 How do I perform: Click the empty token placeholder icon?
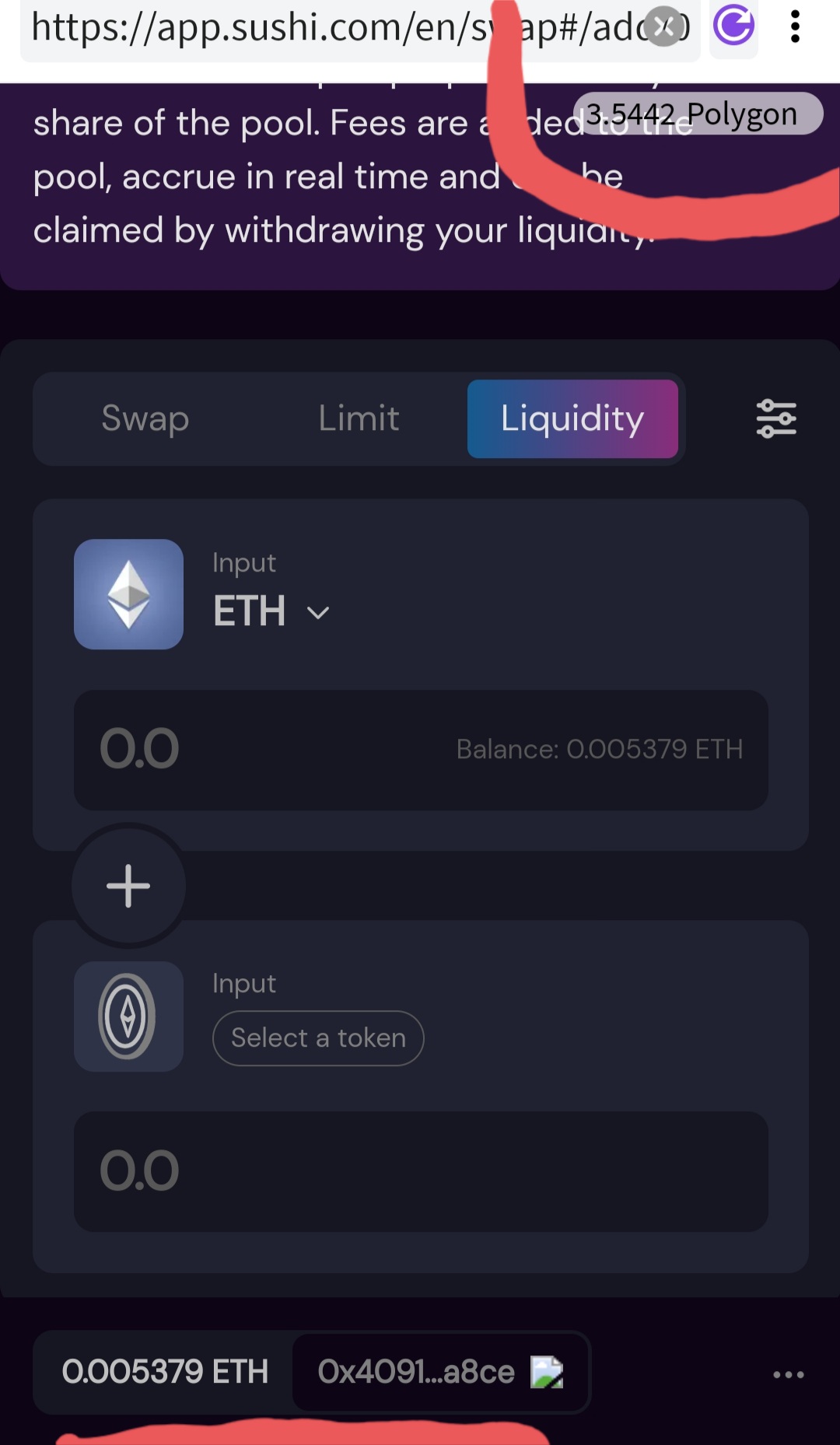coord(128,1016)
